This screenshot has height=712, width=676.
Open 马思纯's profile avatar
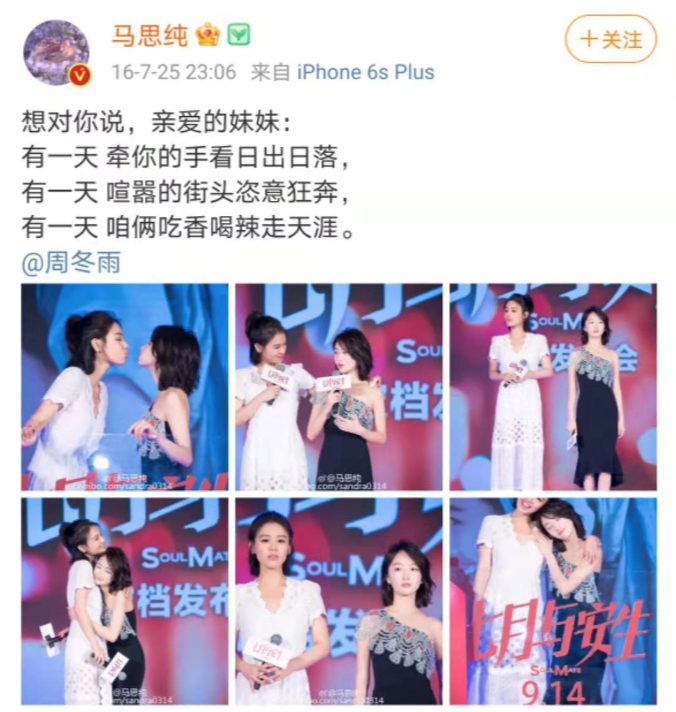tap(57, 50)
